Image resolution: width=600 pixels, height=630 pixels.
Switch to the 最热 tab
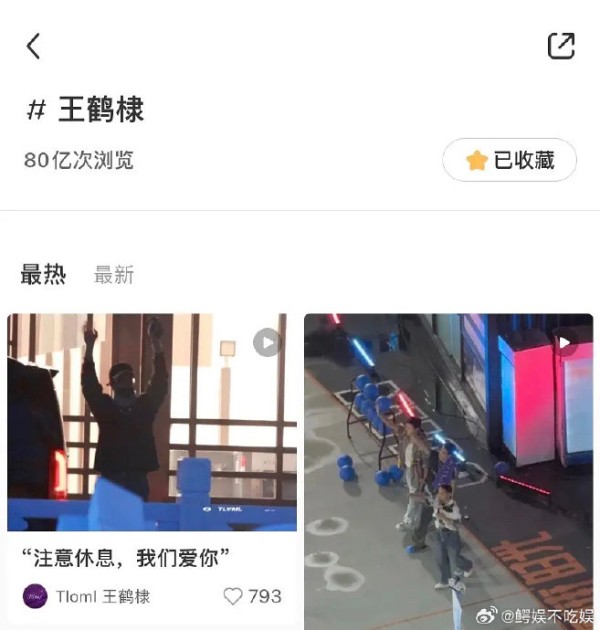tap(43, 275)
